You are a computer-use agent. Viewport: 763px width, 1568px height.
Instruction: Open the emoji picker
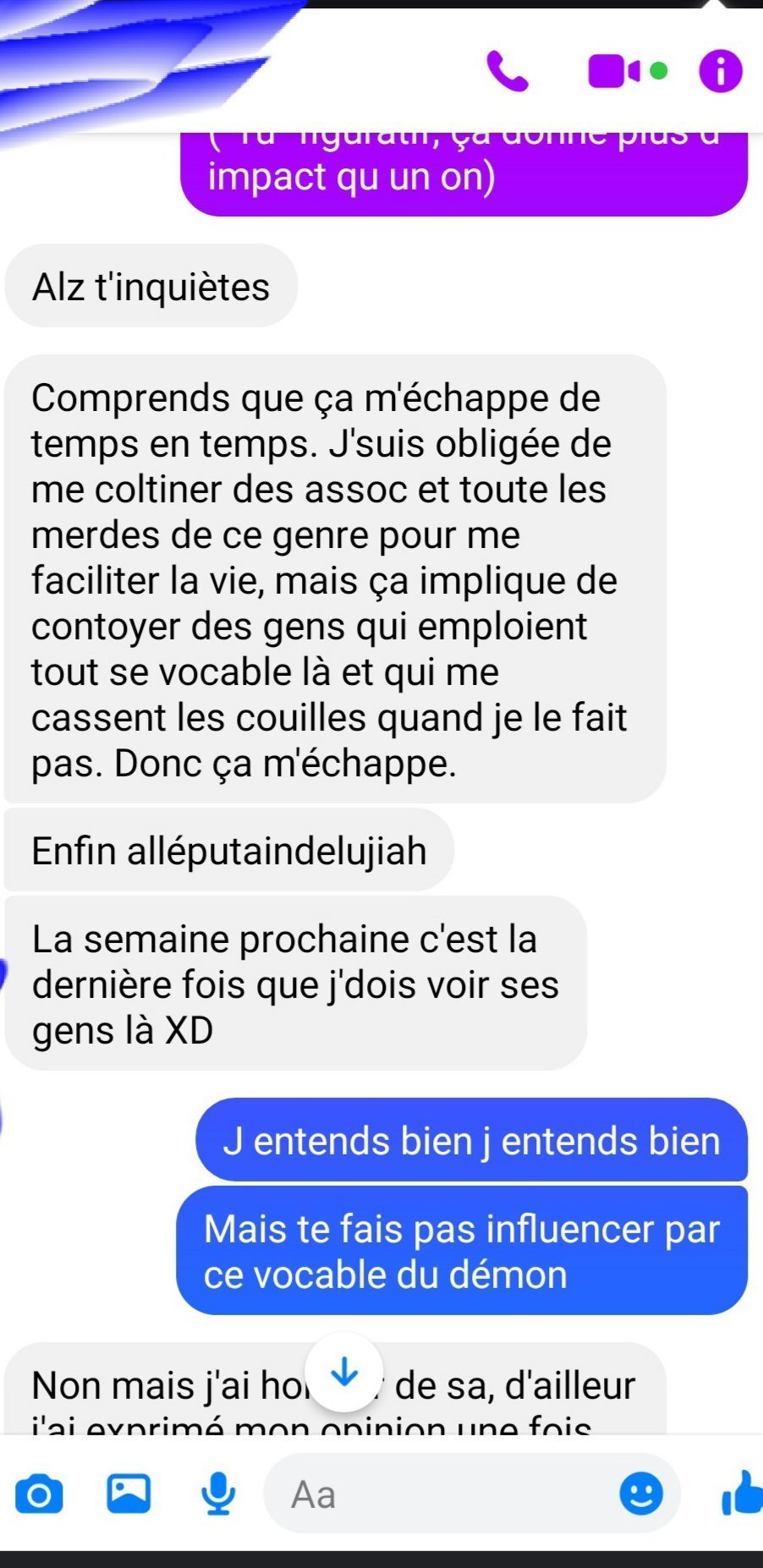641,1494
